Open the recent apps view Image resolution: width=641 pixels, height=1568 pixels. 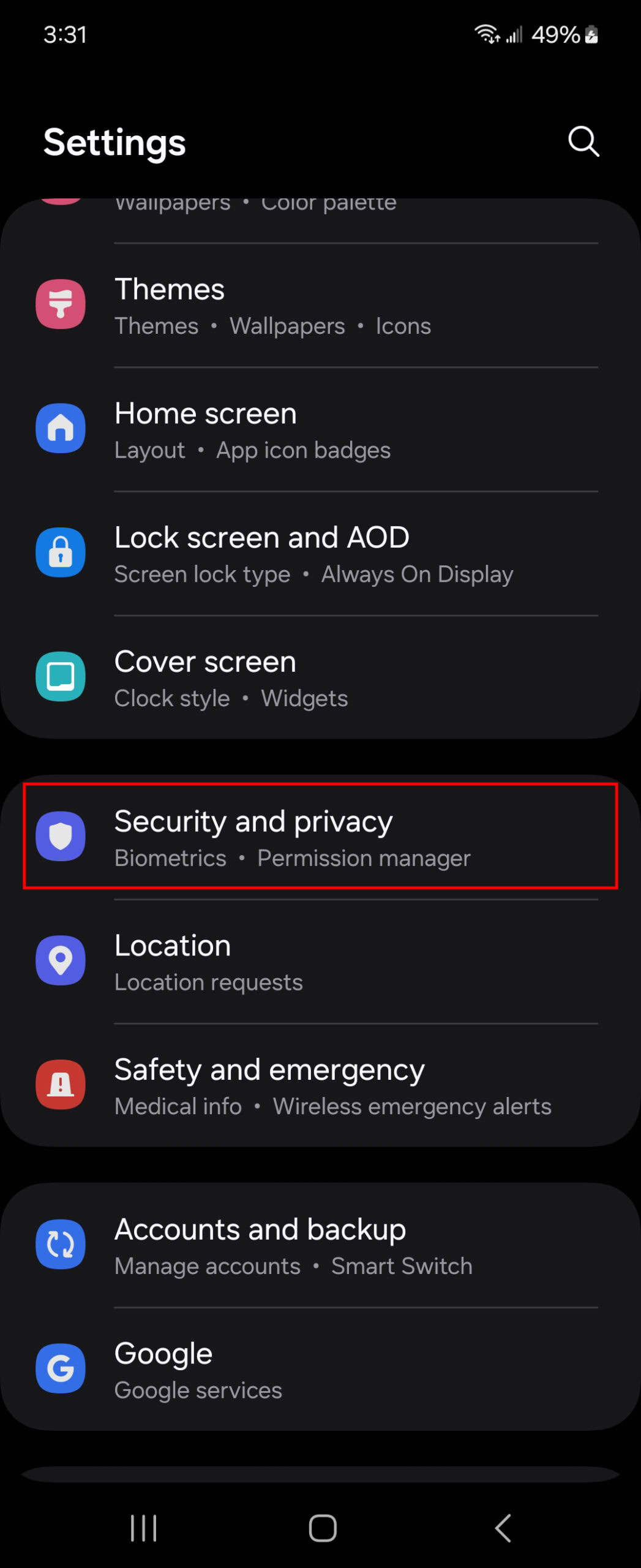click(144, 1528)
